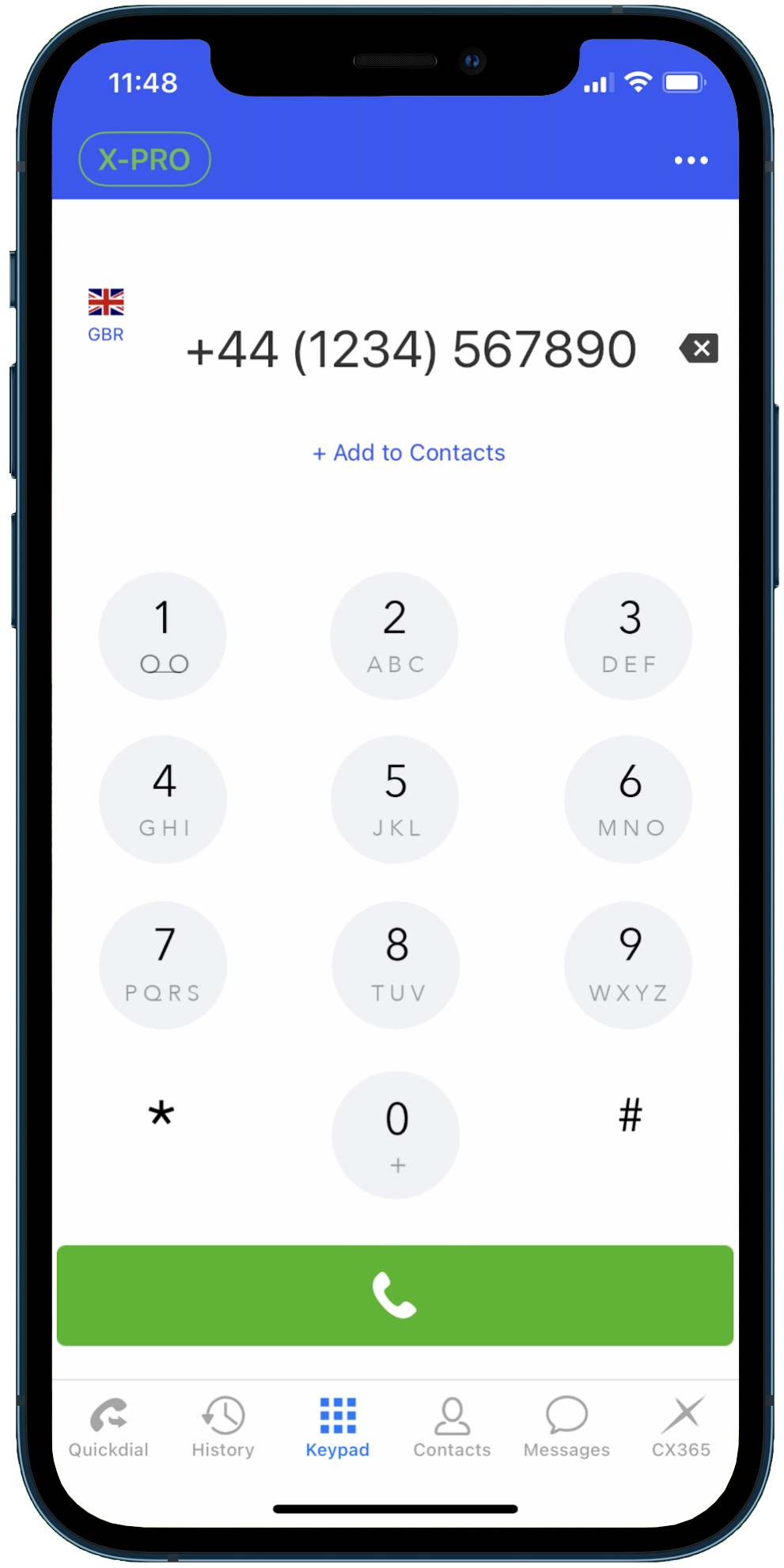Enter digit 8 TUV
This screenshot has height=1568, width=784.
(396, 965)
